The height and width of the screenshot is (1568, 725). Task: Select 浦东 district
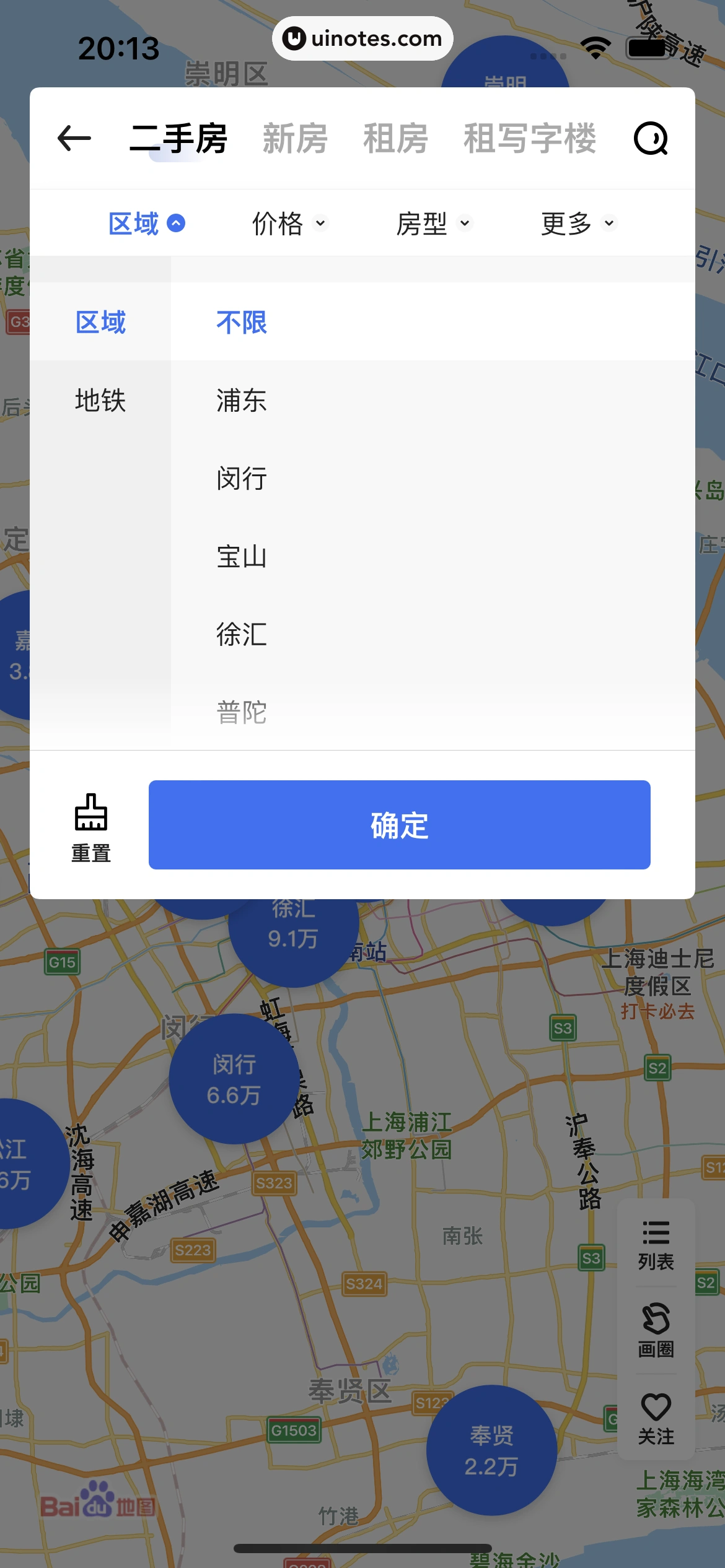[242, 400]
